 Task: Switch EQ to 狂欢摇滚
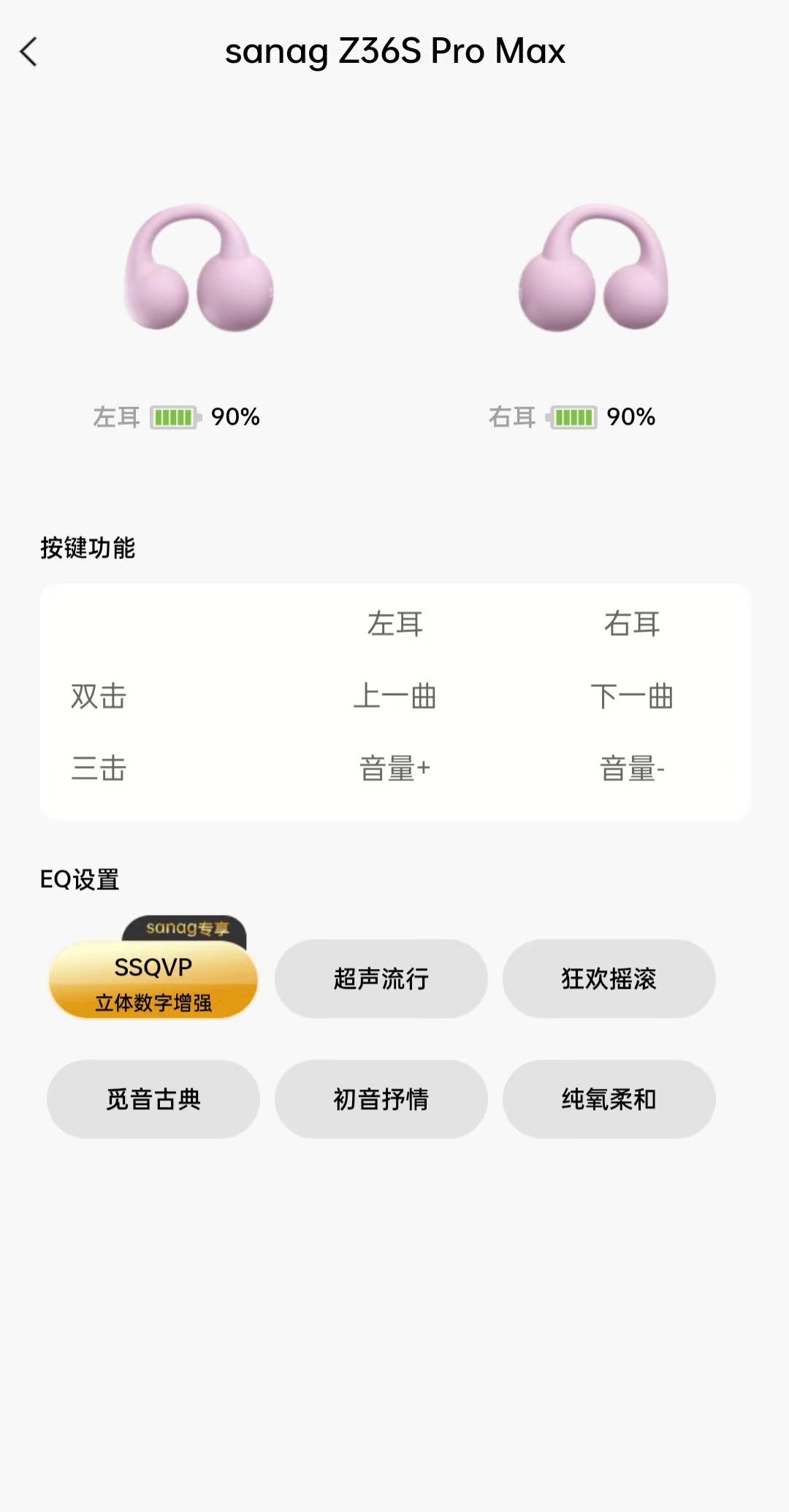pyautogui.click(x=609, y=979)
